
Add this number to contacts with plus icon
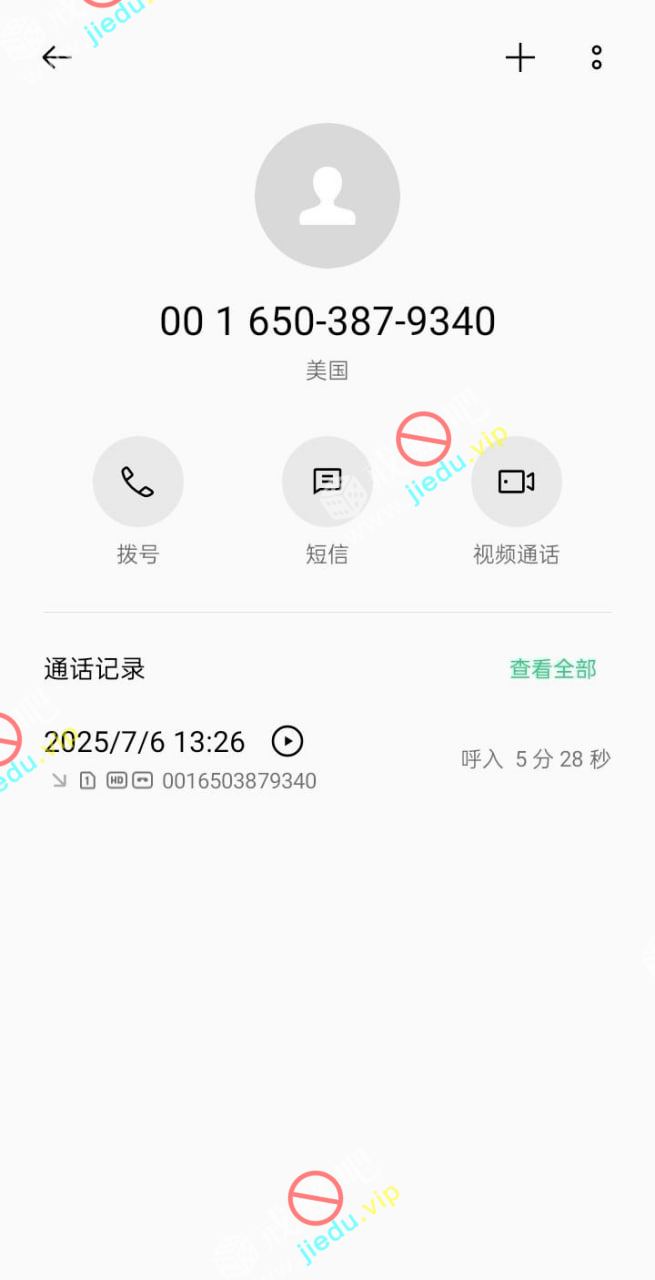tap(520, 58)
